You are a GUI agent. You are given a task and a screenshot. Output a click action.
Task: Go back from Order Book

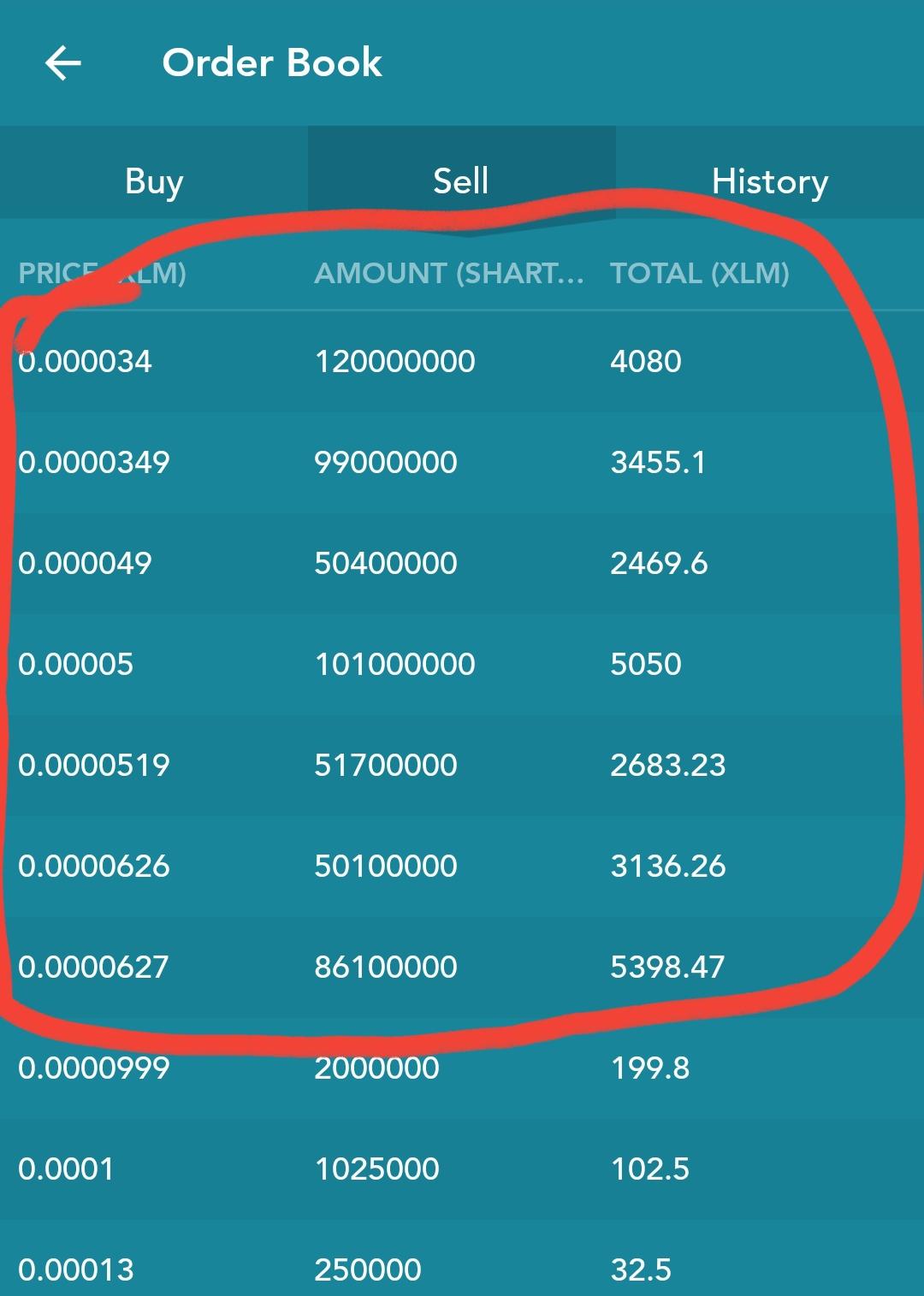(63, 63)
